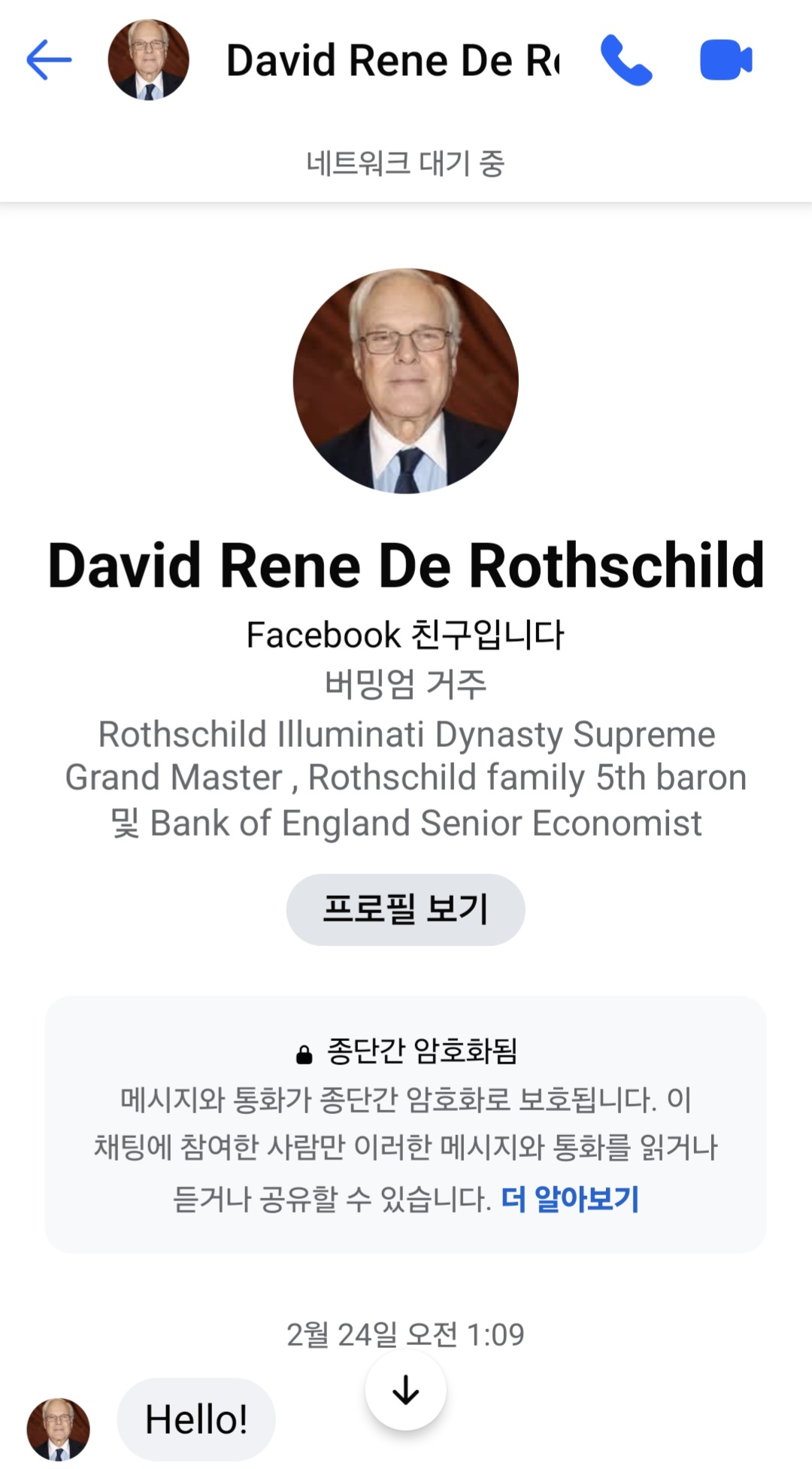Go back using the header arrow
Image resolution: width=812 pixels, height=1469 pixels.
click(x=49, y=60)
